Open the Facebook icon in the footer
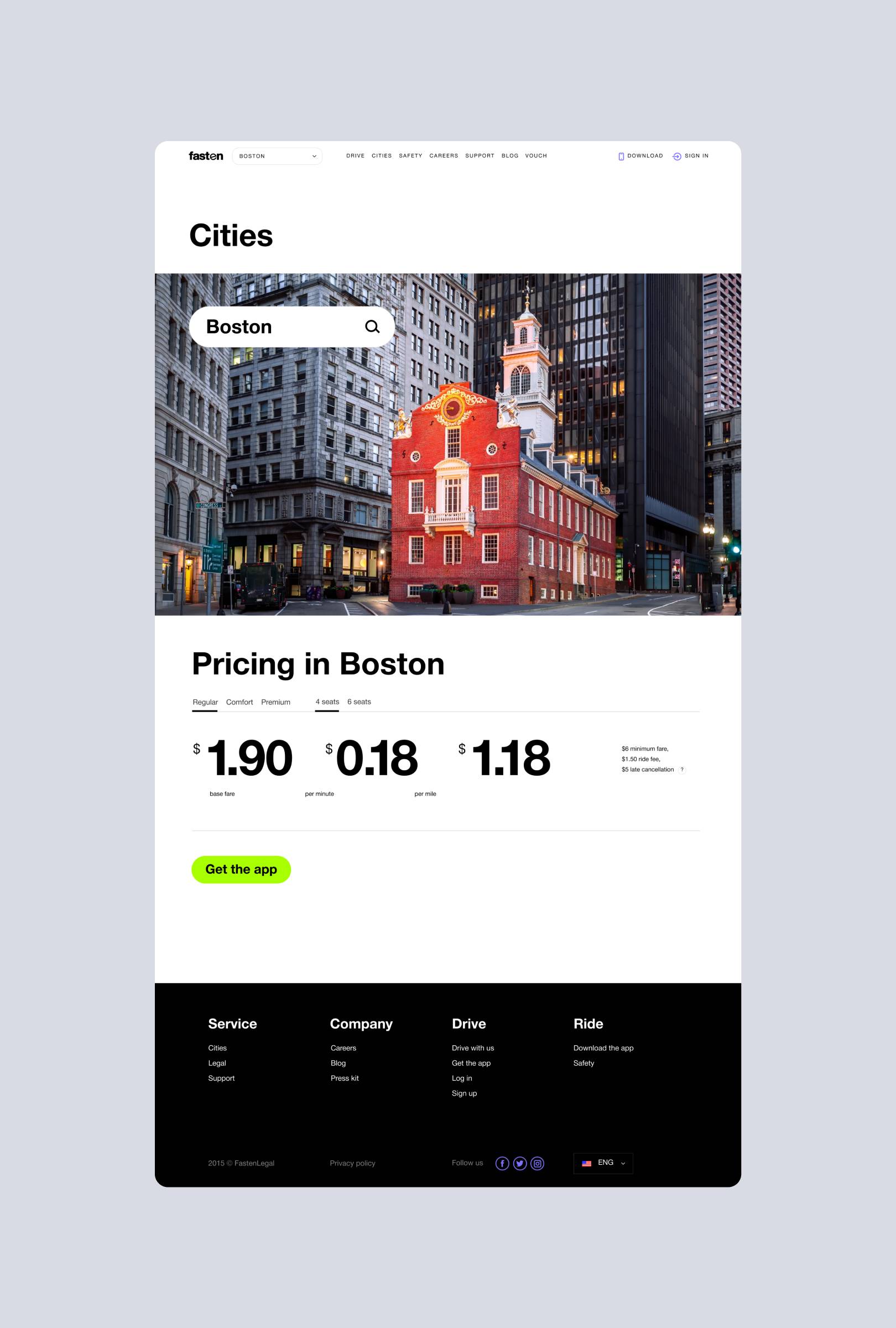 (502, 1164)
